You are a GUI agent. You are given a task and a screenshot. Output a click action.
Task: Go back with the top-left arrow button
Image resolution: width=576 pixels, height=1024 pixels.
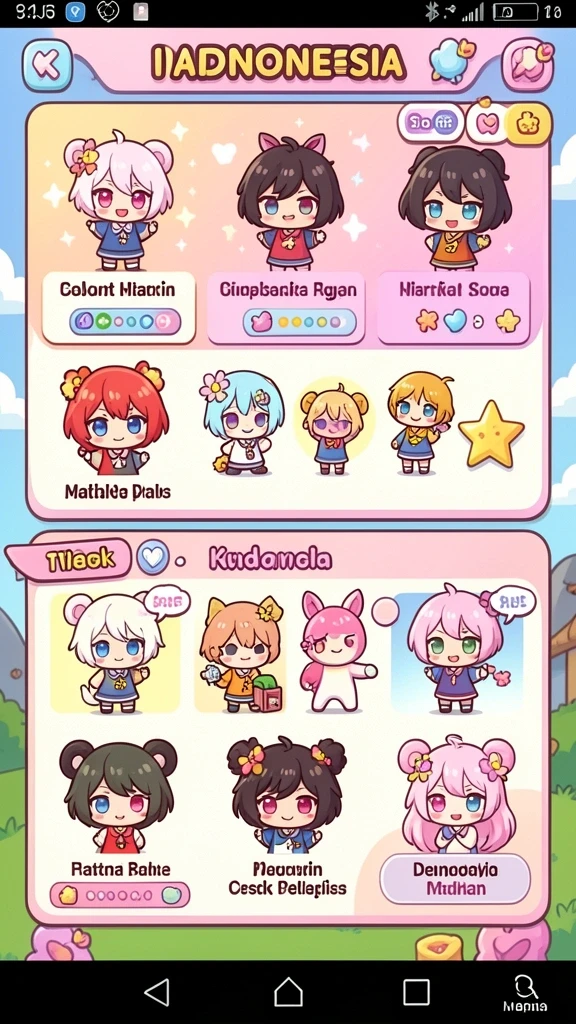pyautogui.click(x=47, y=64)
